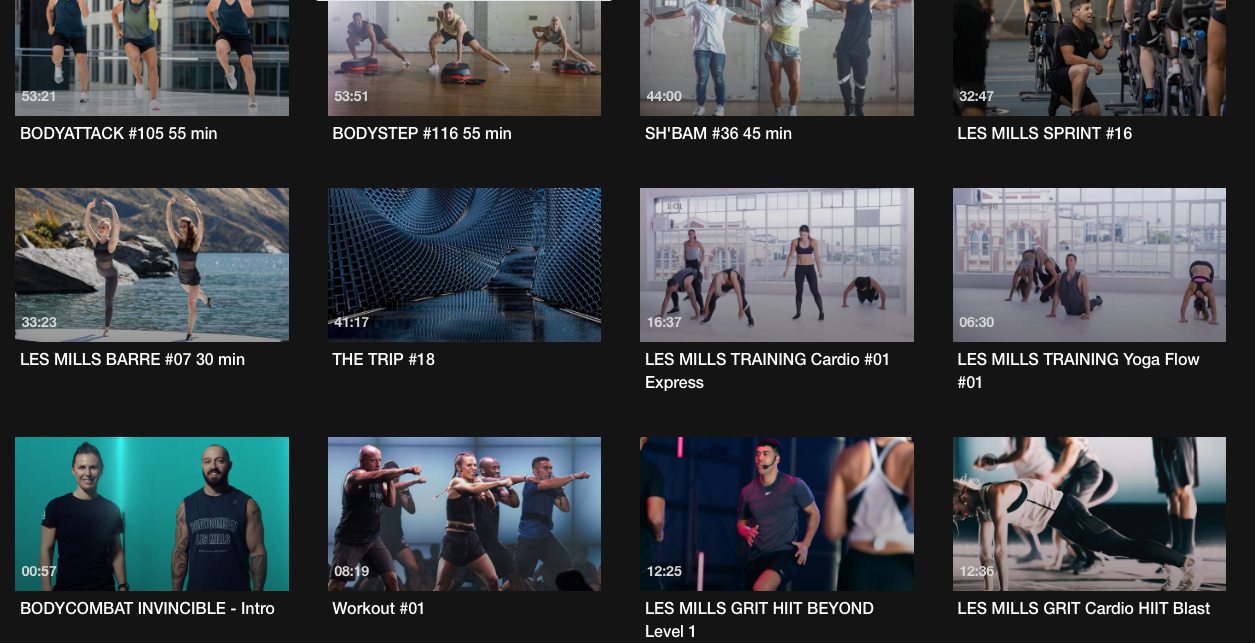Play BODYSTEP #116 55 min workout
This screenshot has width=1255, height=643.
click(x=464, y=58)
